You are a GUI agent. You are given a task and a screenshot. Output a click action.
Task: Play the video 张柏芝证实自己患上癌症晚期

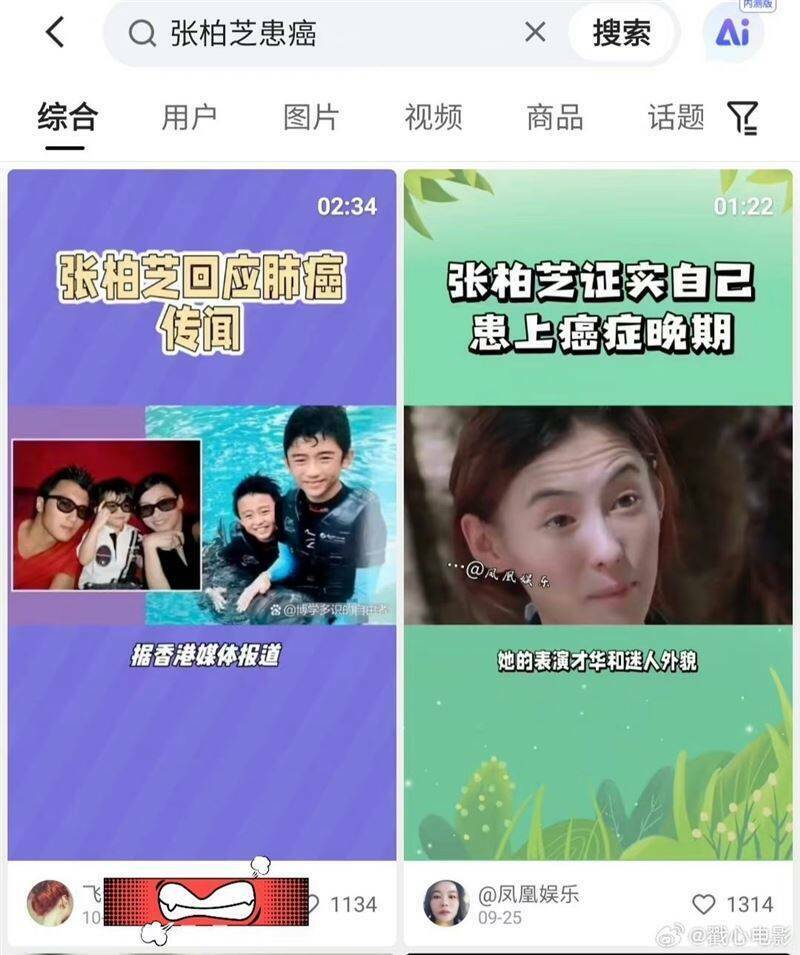[598, 514]
